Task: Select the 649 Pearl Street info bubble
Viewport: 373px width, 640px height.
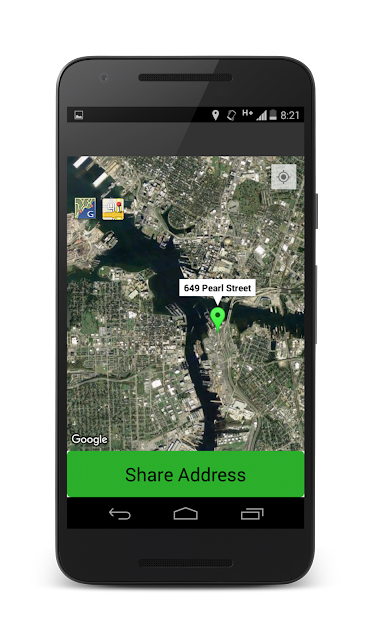Action: coord(218,288)
